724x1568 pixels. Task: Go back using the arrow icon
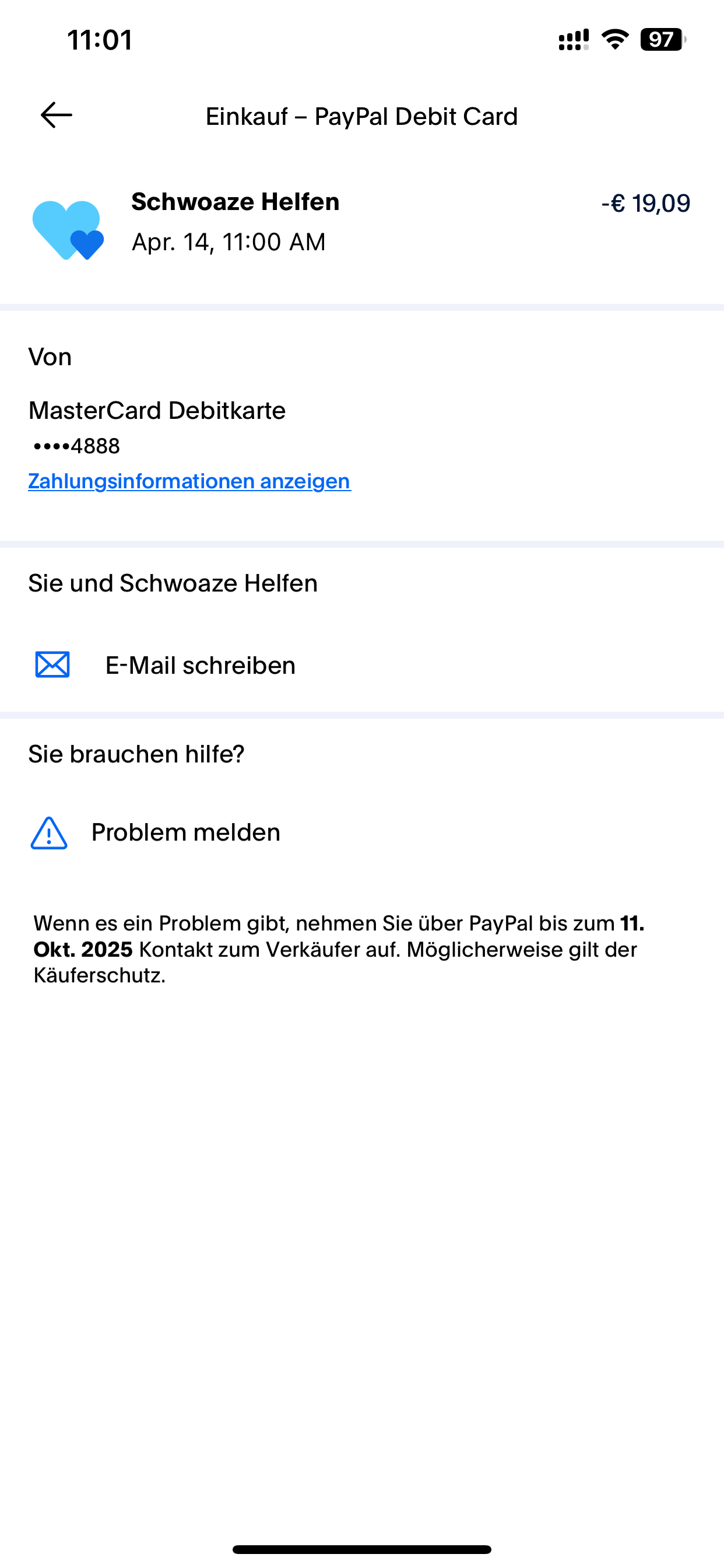click(57, 115)
